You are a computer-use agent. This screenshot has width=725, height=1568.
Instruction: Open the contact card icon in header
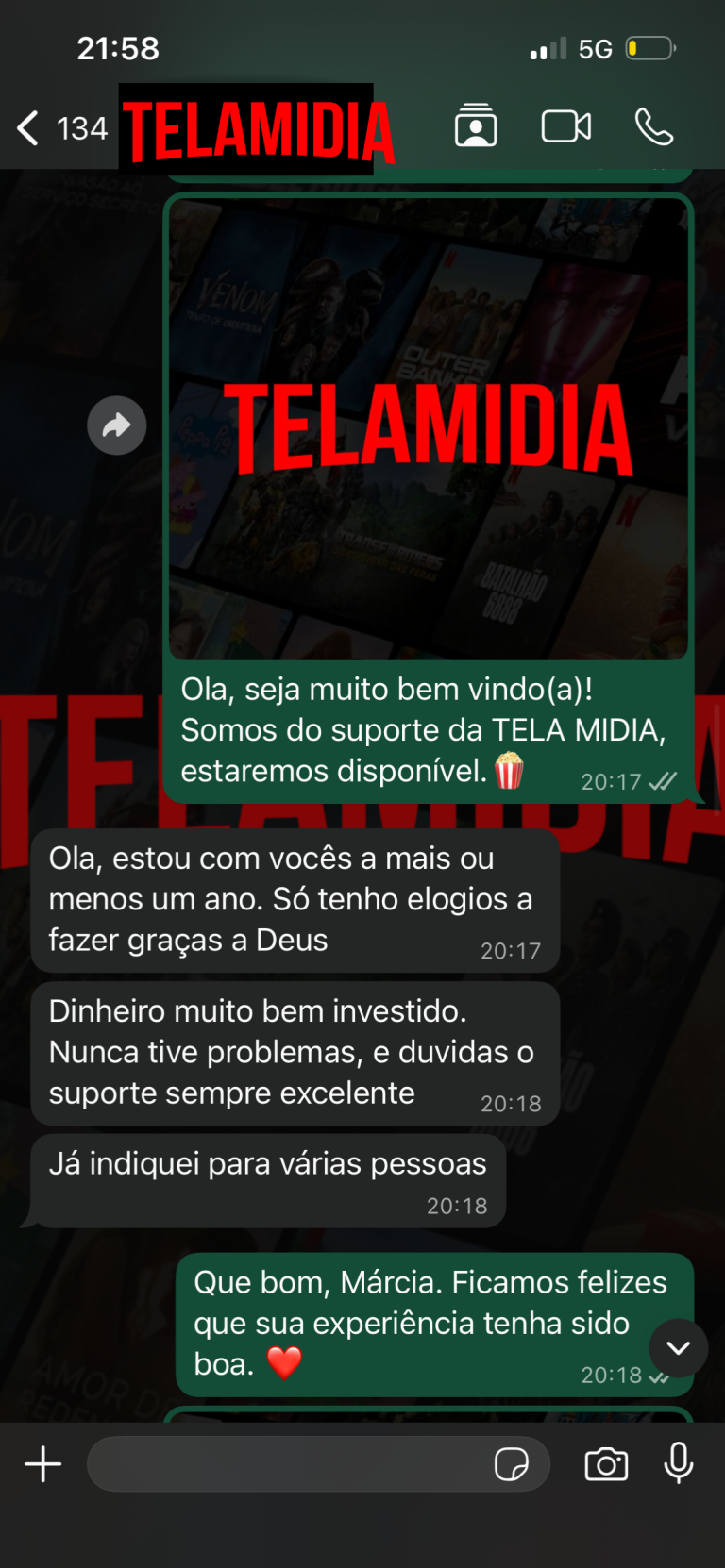(x=476, y=126)
